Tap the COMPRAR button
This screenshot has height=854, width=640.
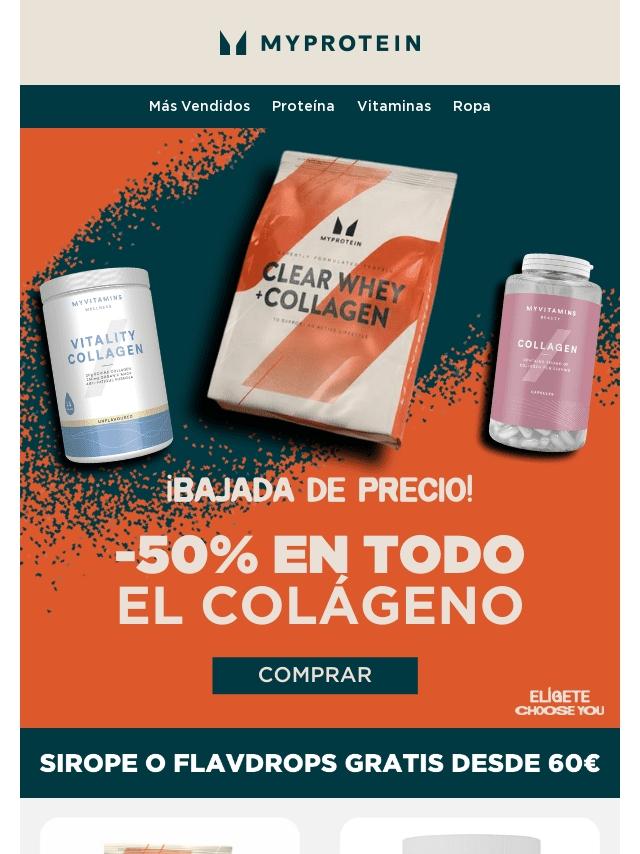[315, 675]
